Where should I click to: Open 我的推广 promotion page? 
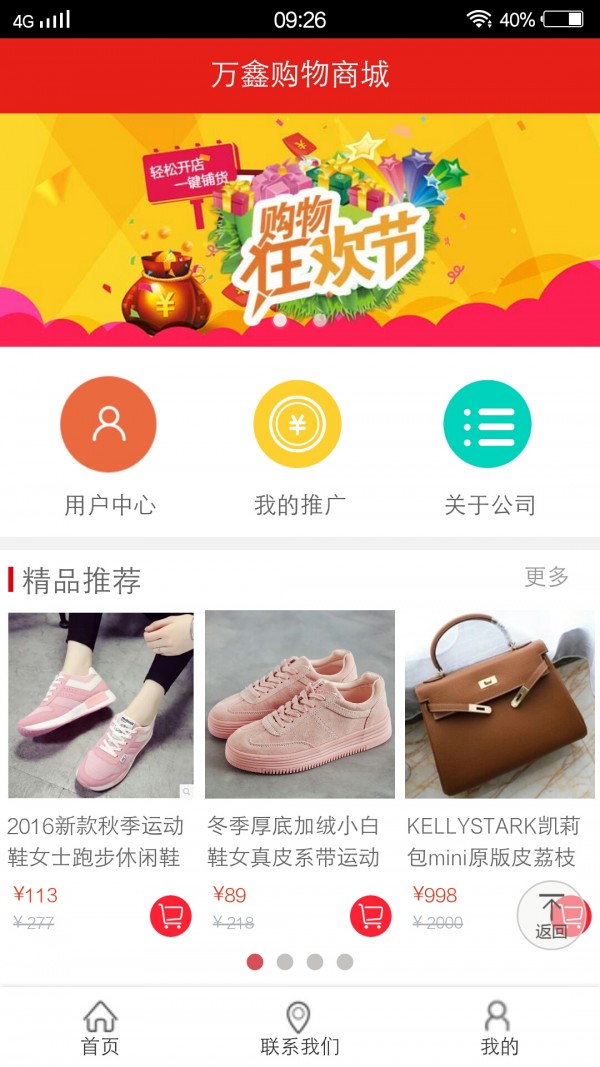tap(297, 424)
